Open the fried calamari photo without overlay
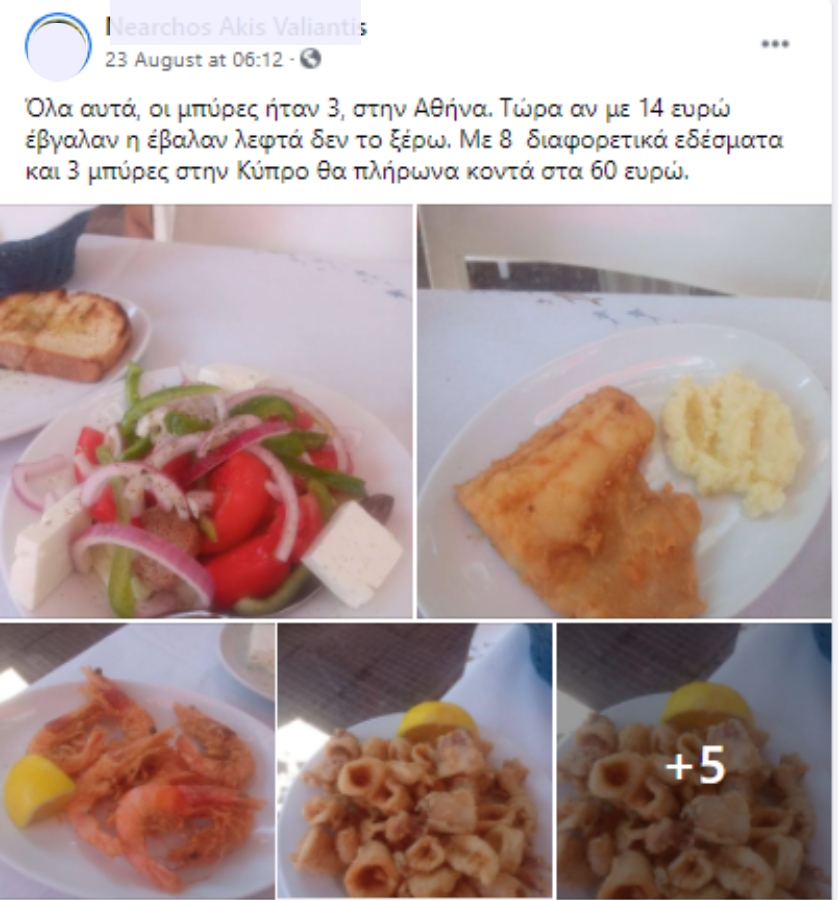Viewport: 838px width, 900px height. pyautogui.click(x=414, y=761)
